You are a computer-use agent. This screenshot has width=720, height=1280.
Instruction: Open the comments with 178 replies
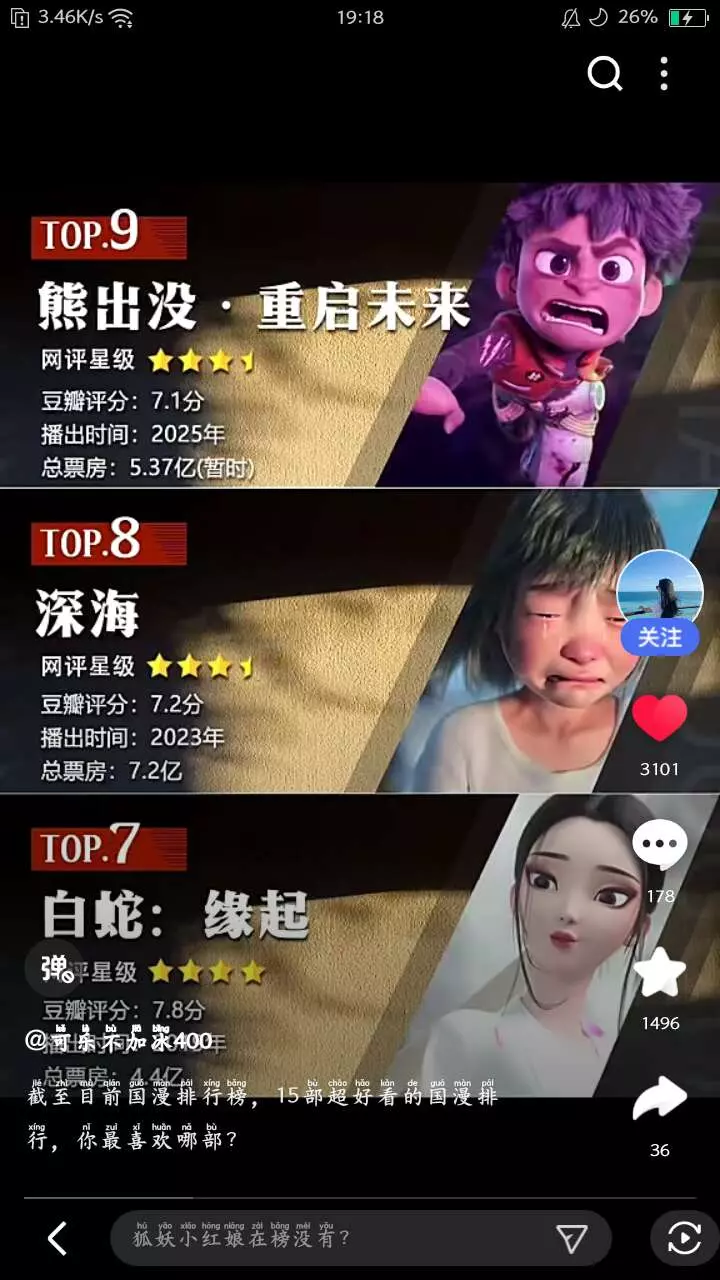[660, 845]
